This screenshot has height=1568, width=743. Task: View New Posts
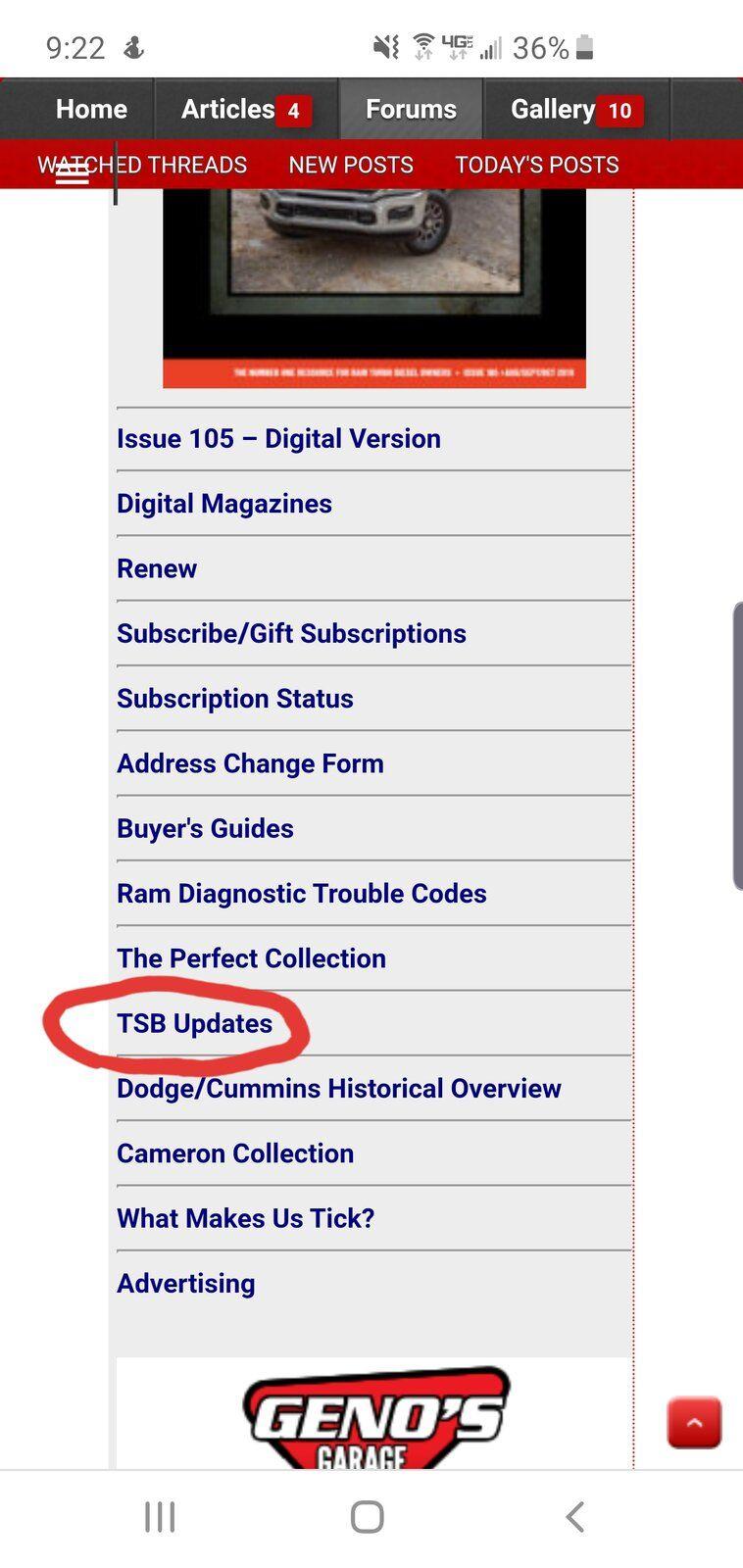tap(351, 165)
